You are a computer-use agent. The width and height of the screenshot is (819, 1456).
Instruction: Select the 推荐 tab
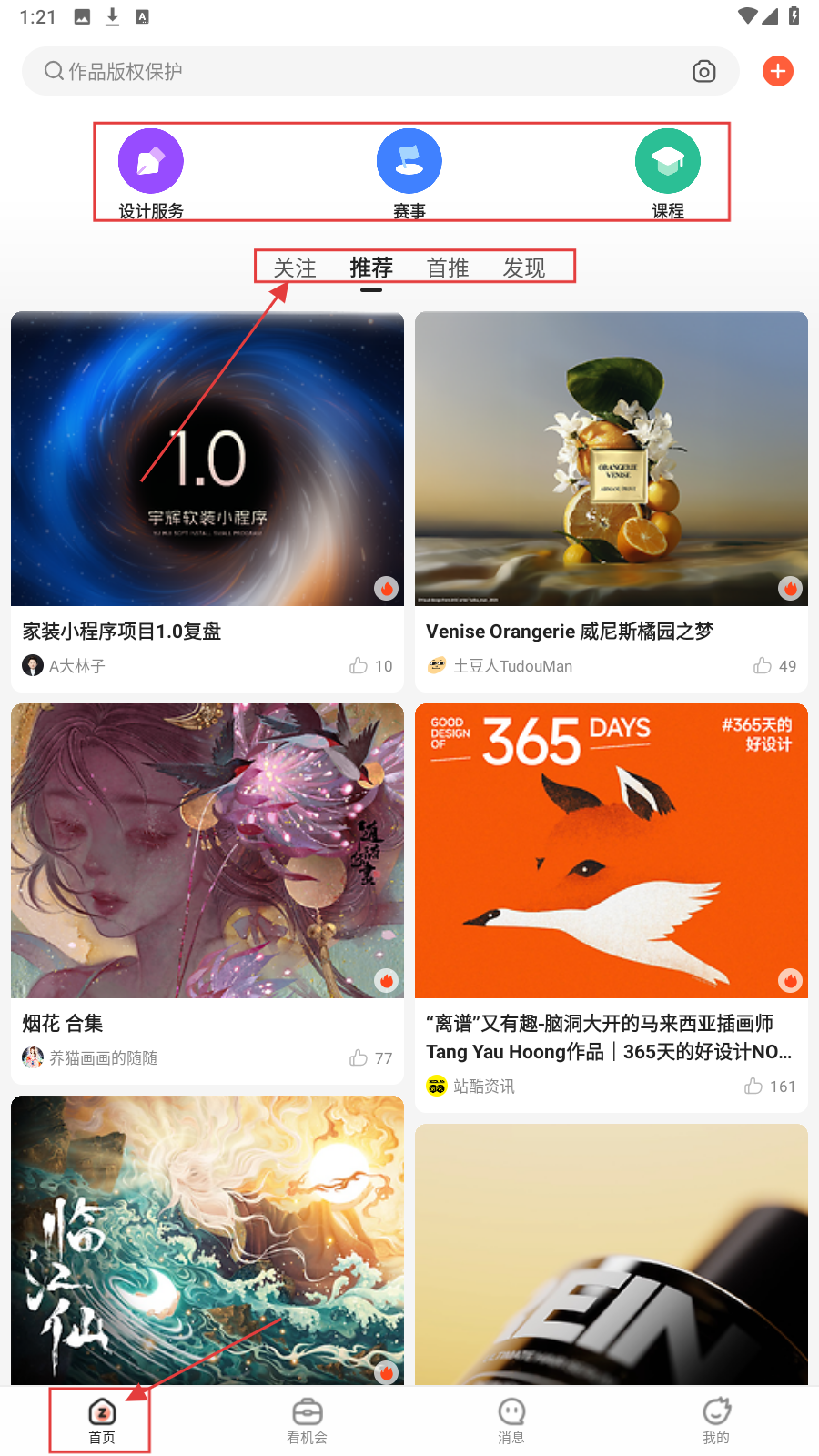point(371,268)
